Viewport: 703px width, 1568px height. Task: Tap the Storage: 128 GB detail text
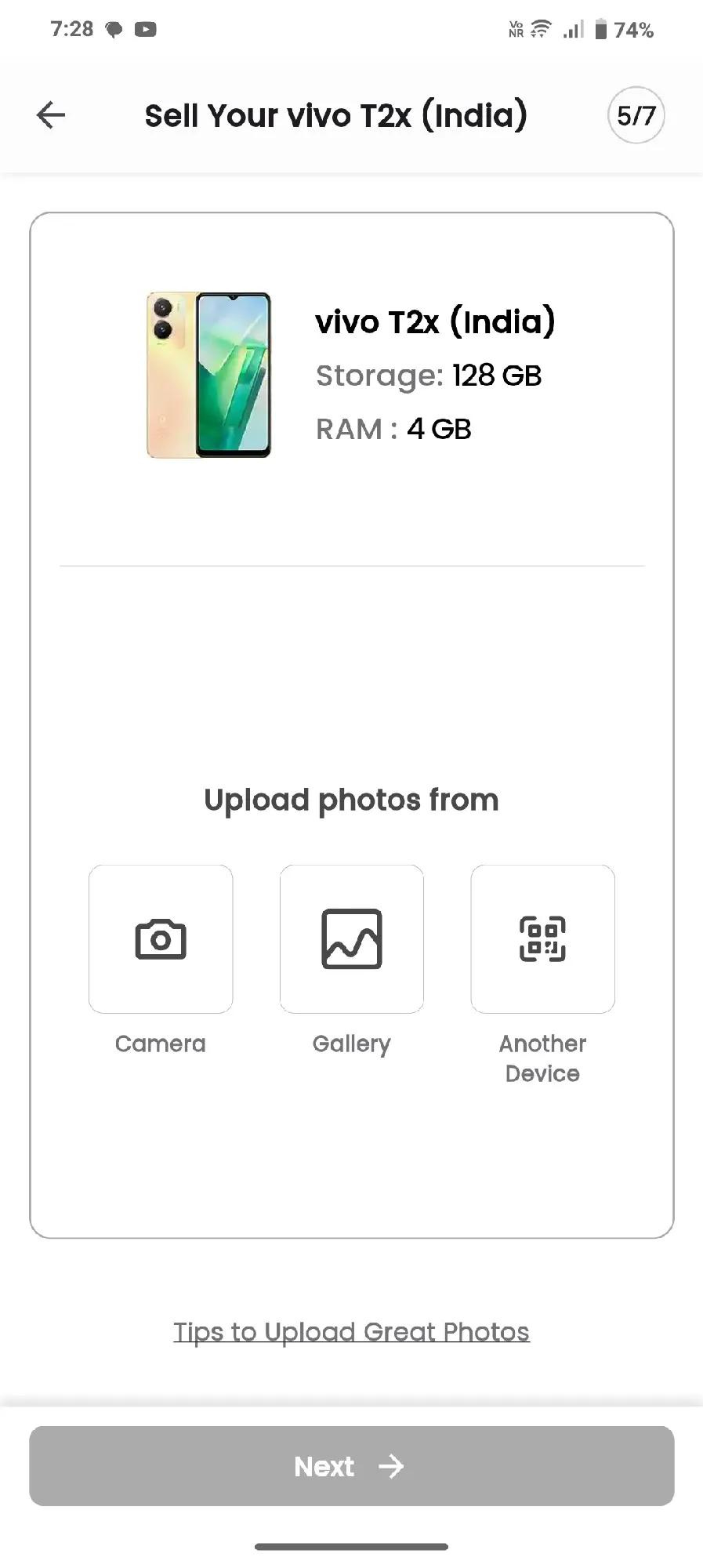coord(429,376)
